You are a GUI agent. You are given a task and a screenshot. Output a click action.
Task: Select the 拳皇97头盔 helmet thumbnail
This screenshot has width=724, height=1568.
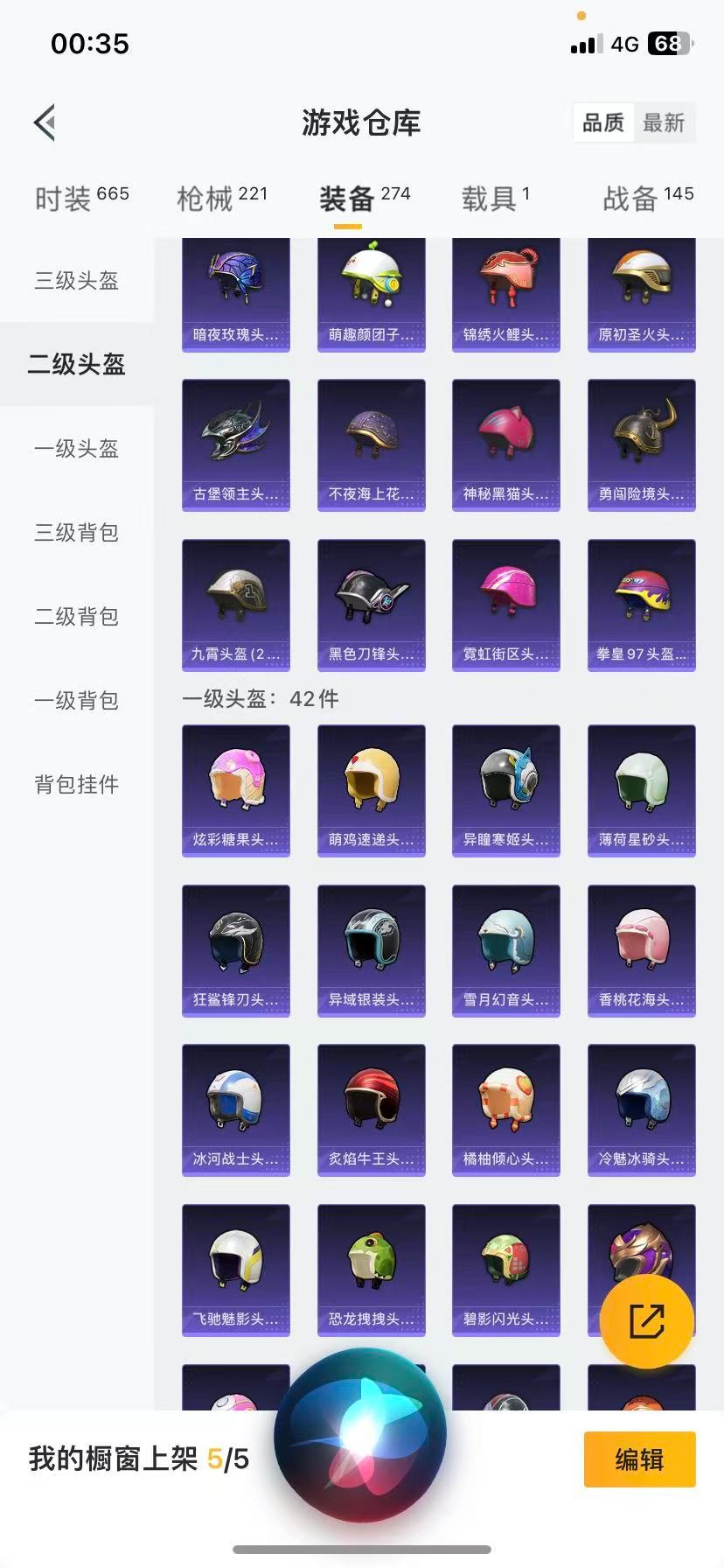[x=641, y=604]
